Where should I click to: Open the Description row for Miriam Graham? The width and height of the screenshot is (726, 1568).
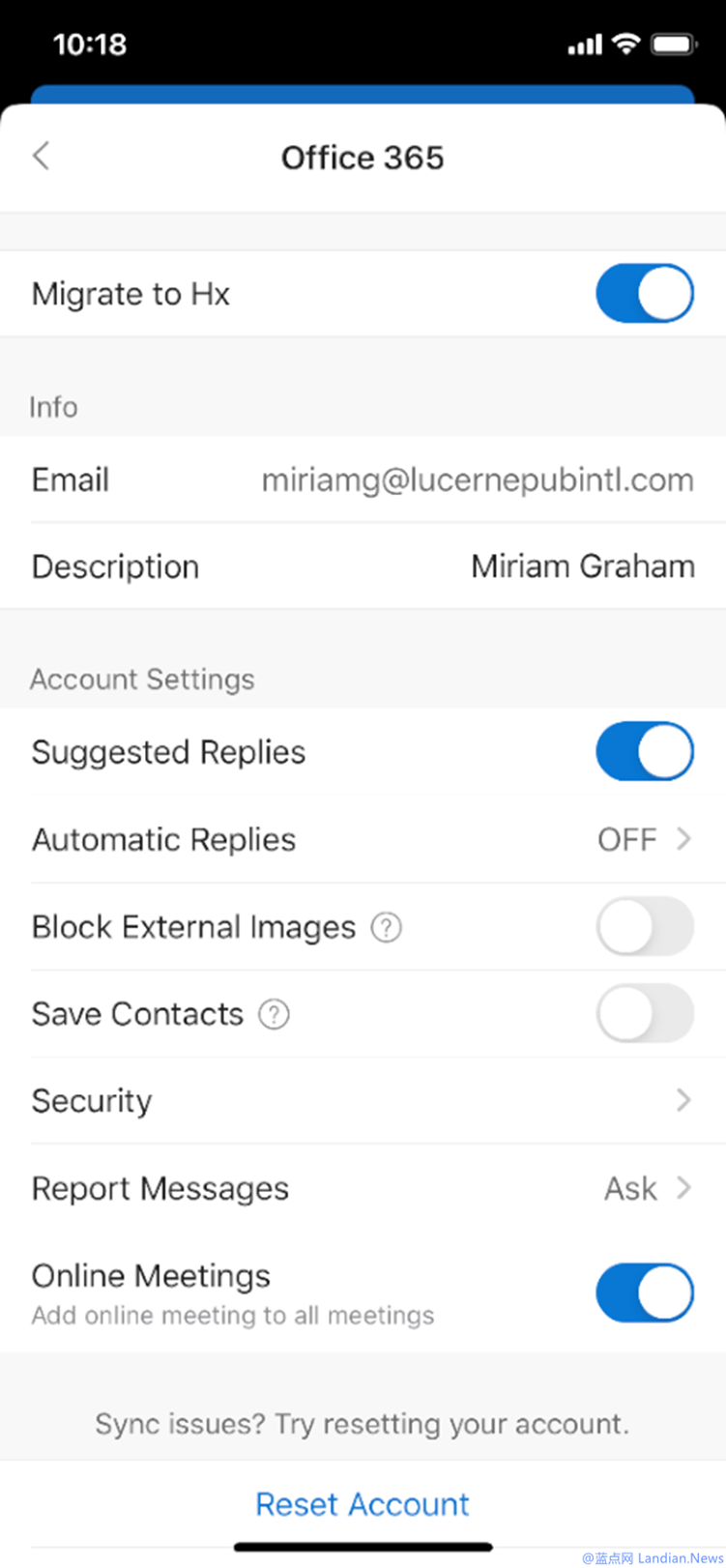pos(363,566)
